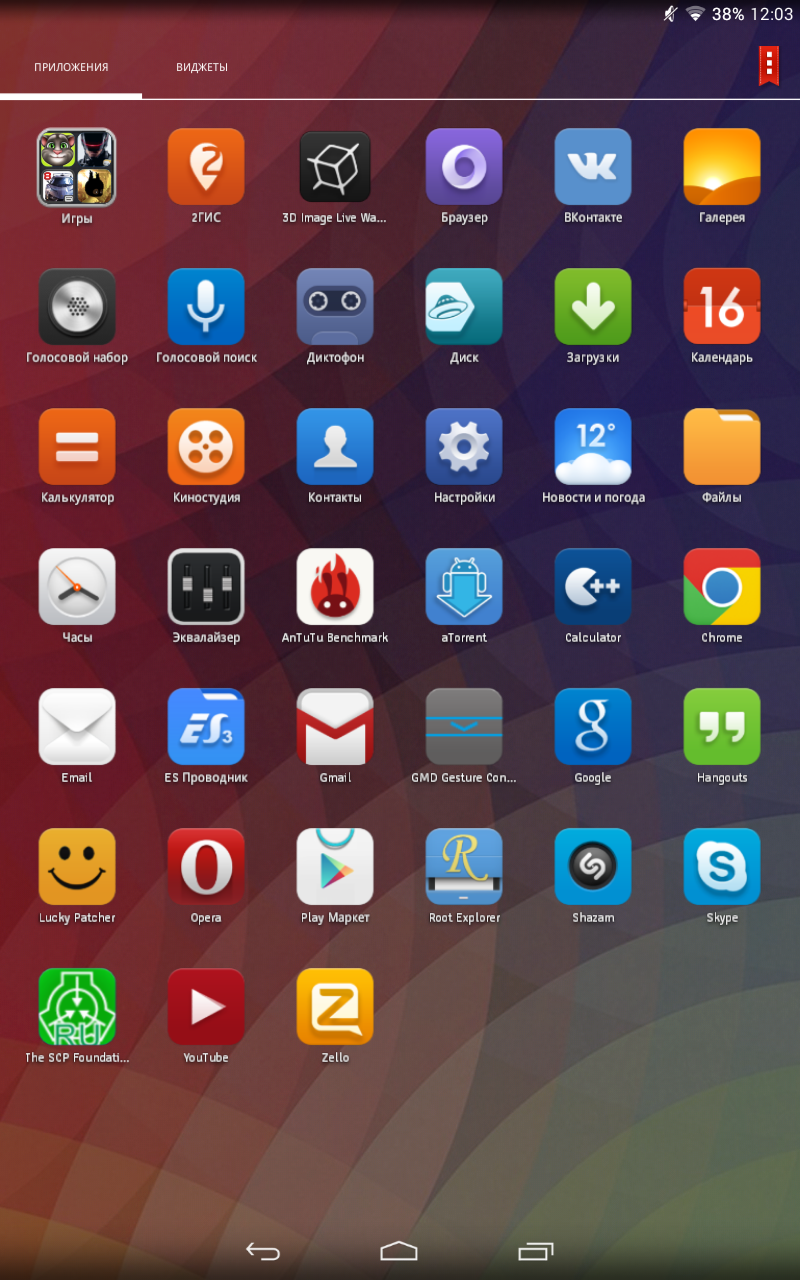Start the Диктофон recorder app
This screenshot has height=1280, width=800.
335,307
